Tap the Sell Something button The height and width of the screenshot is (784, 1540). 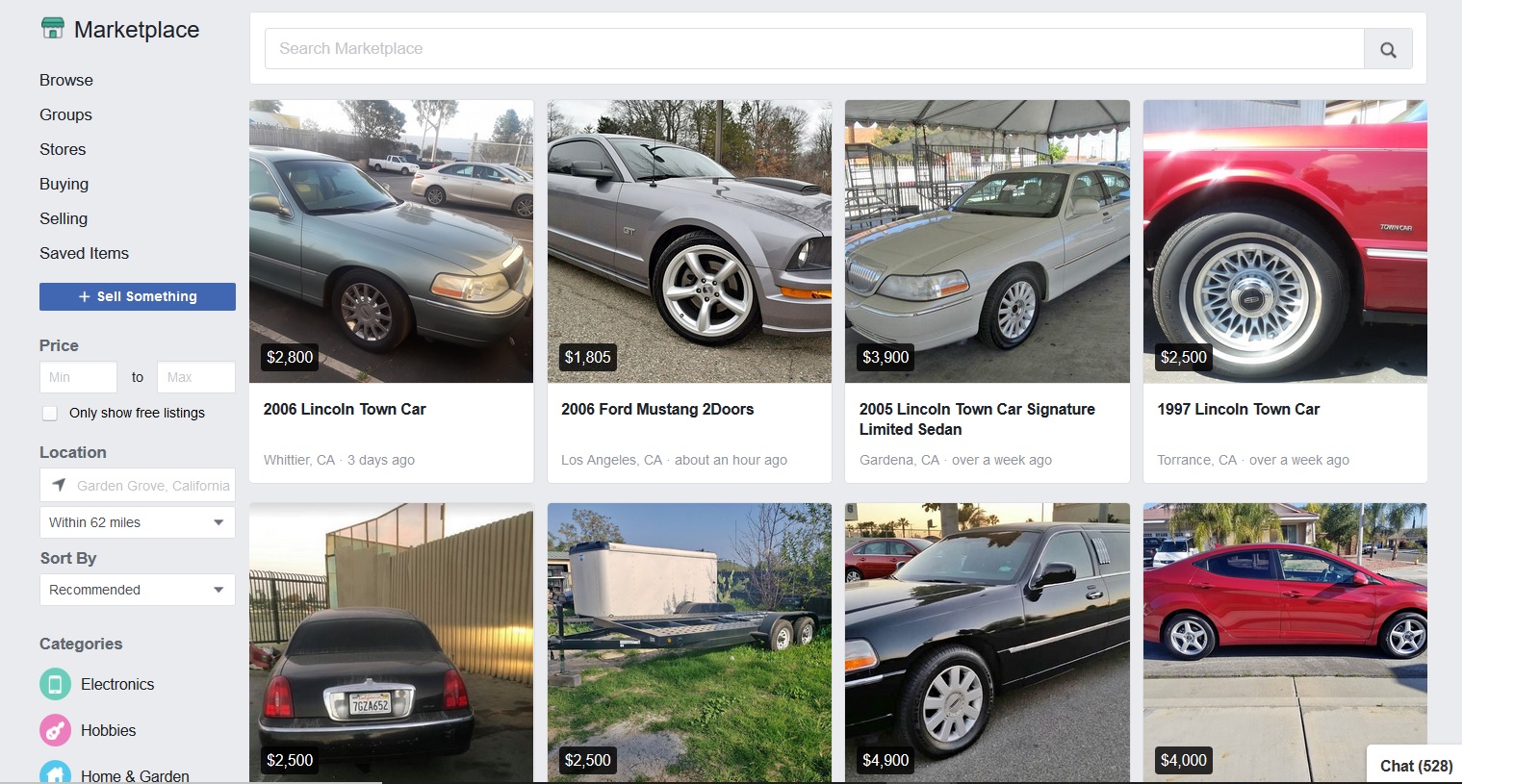(138, 296)
